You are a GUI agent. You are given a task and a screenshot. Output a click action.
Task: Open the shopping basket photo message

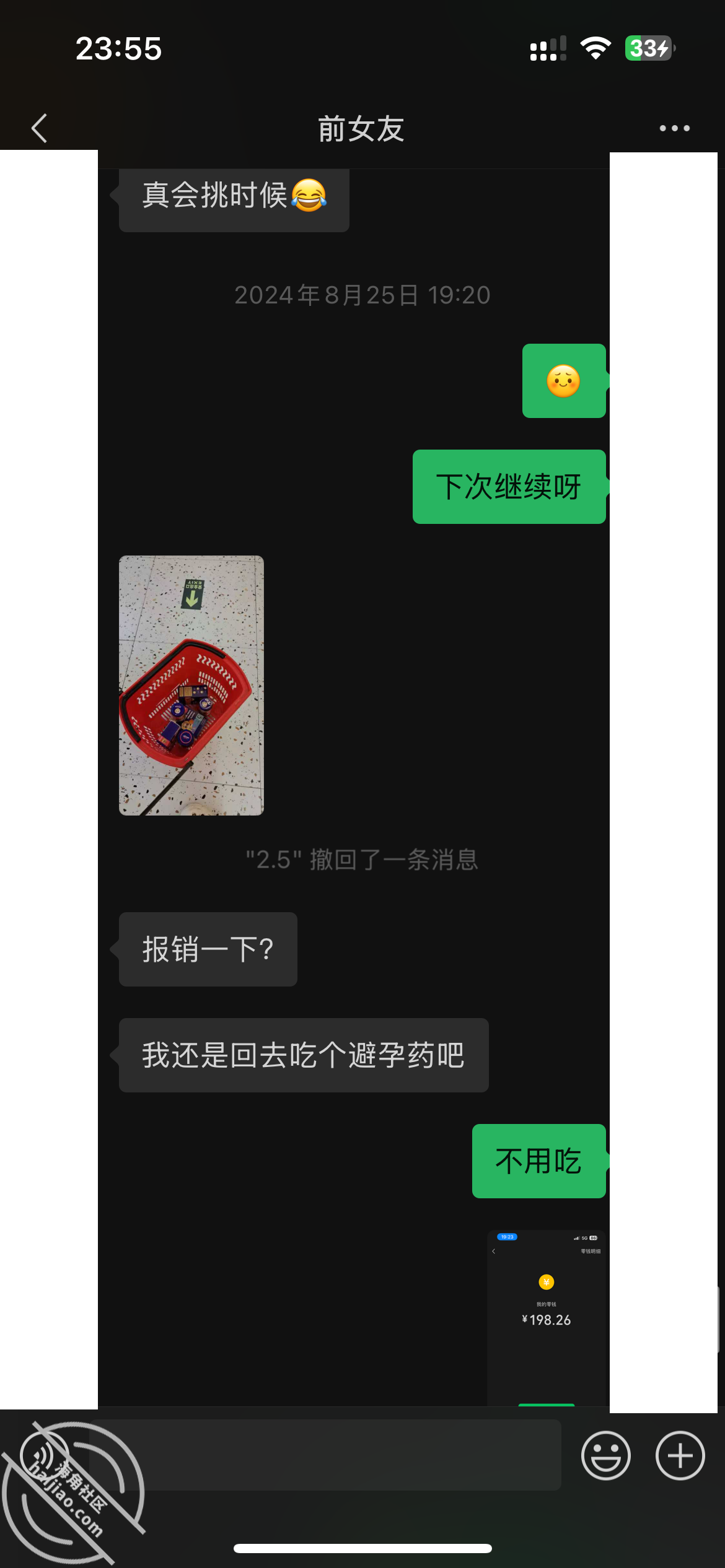click(191, 686)
